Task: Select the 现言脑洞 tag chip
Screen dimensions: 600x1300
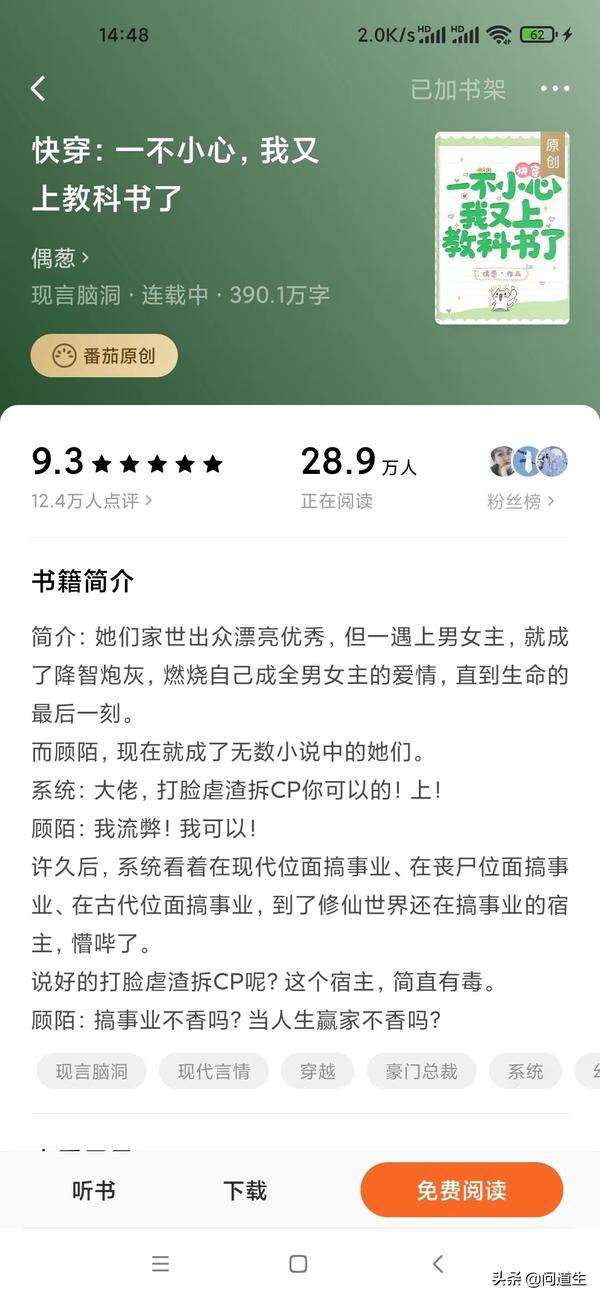Action: 91,1071
